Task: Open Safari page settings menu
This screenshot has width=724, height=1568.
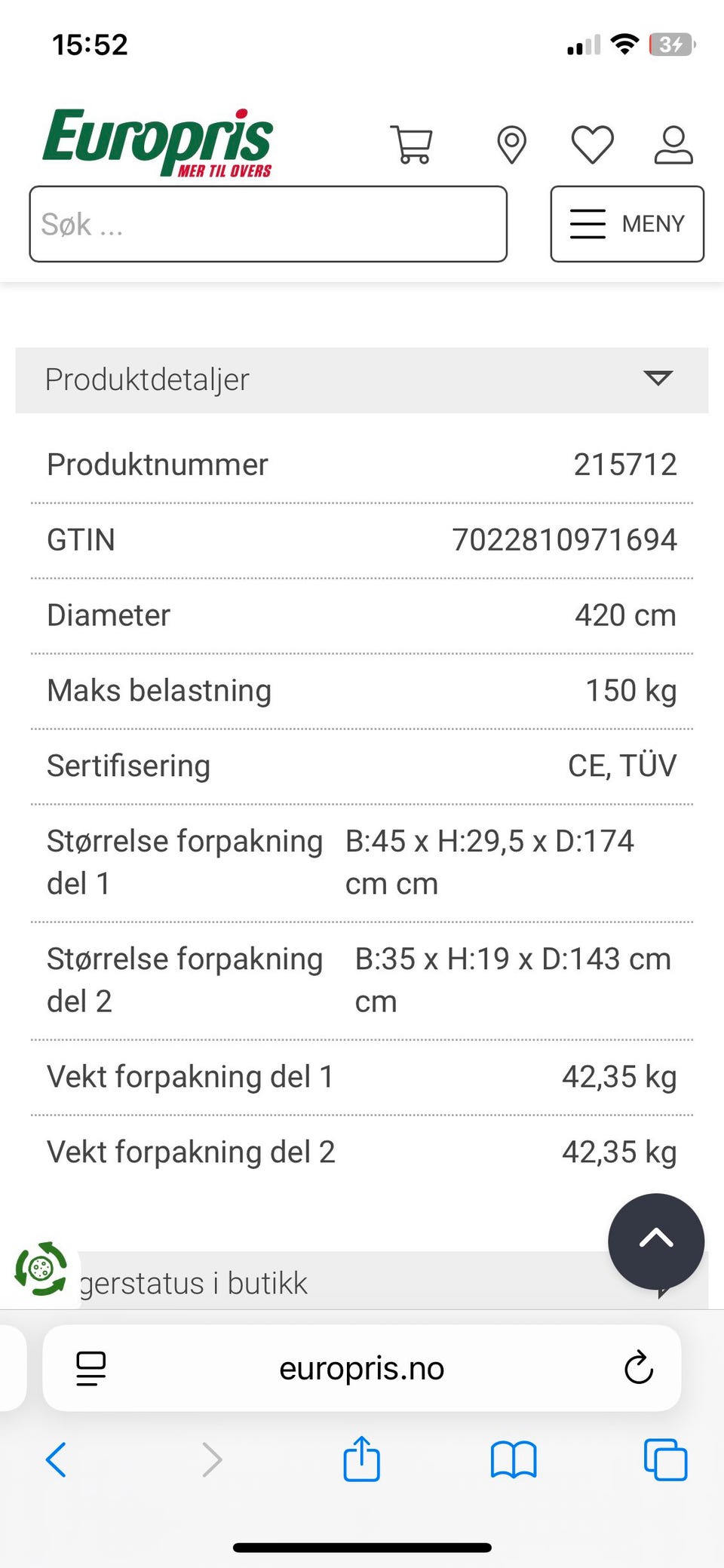Action: click(91, 1368)
